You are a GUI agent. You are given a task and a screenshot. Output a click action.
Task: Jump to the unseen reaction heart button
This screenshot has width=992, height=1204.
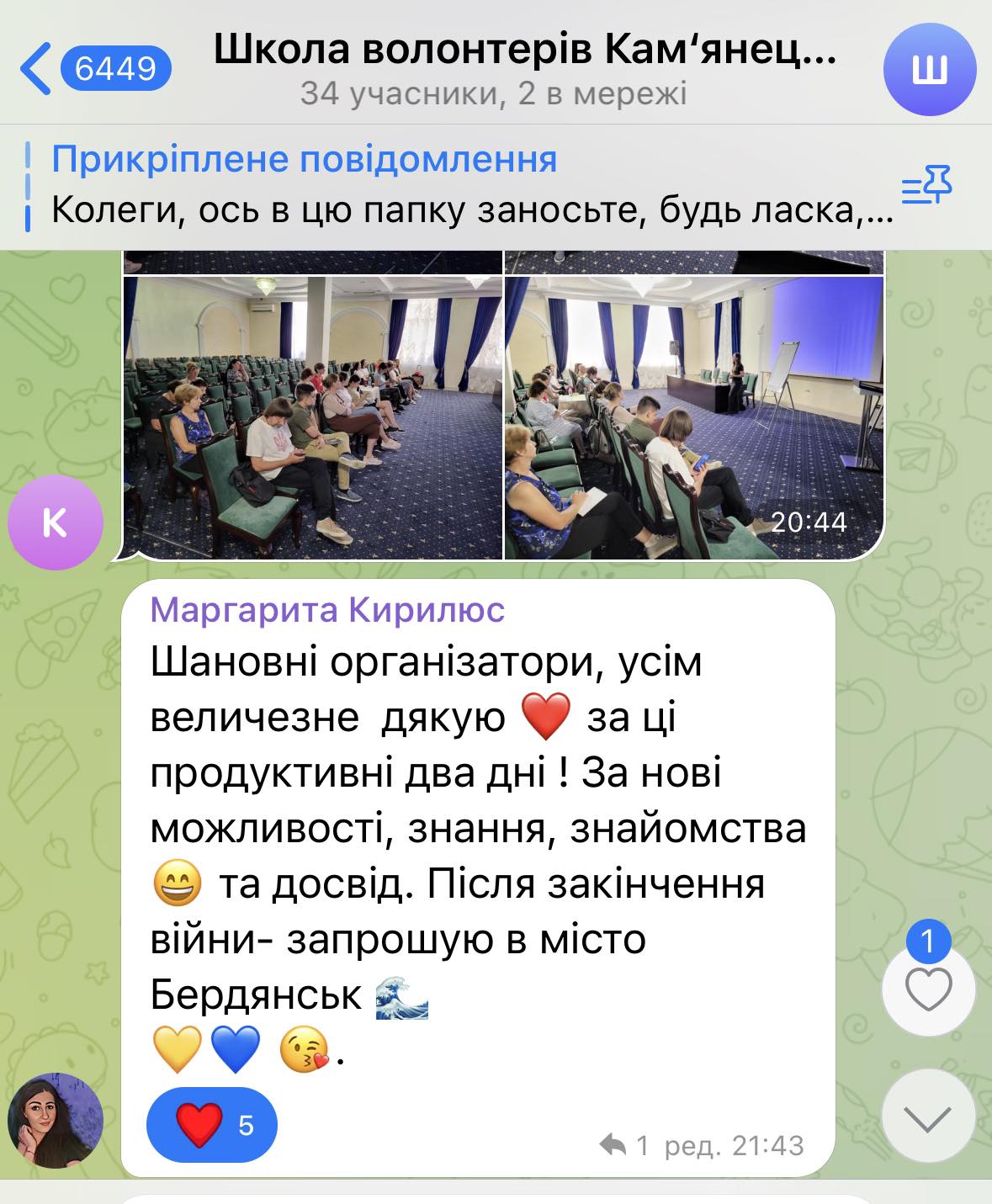pyautogui.click(x=928, y=989)
